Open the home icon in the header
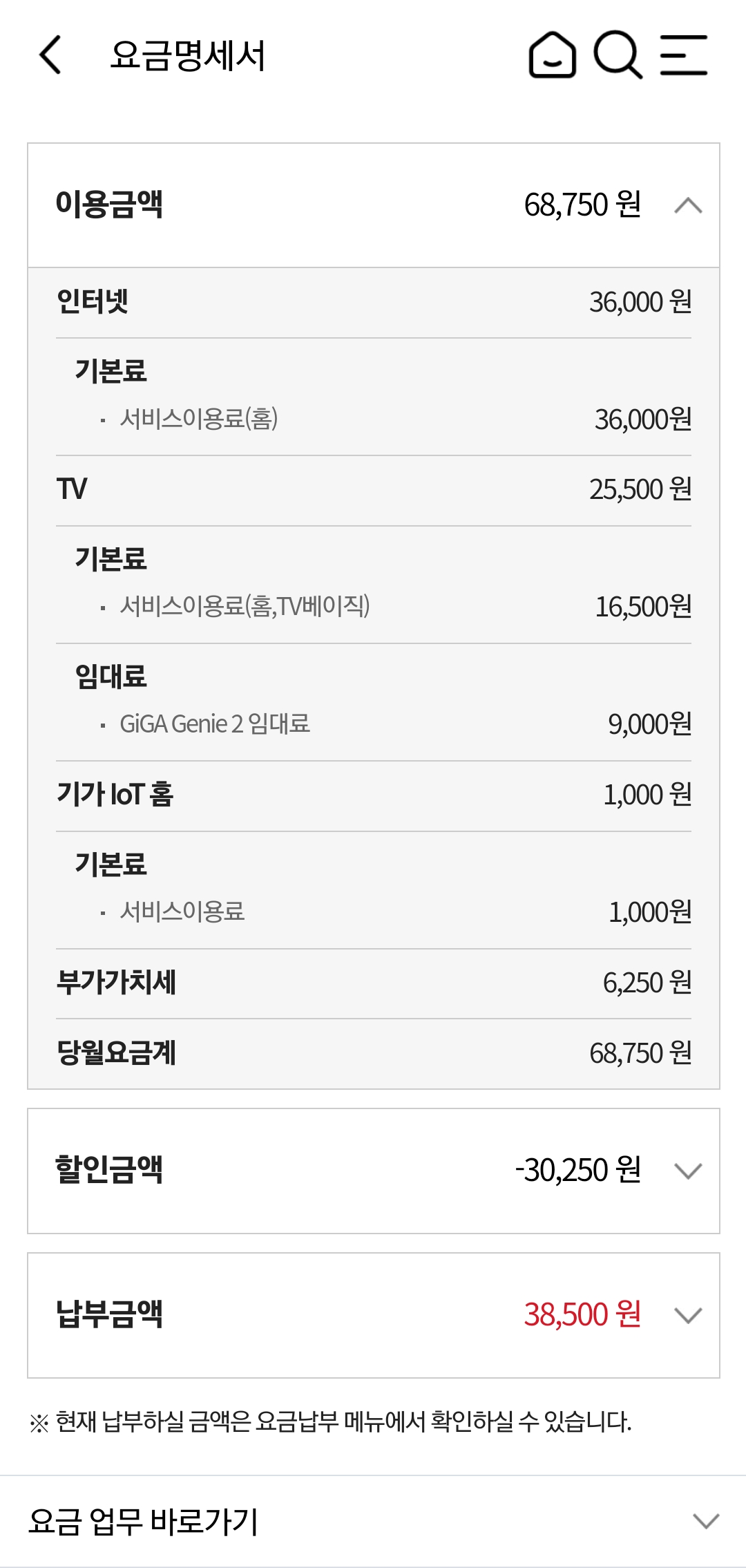 pos(552,55)
